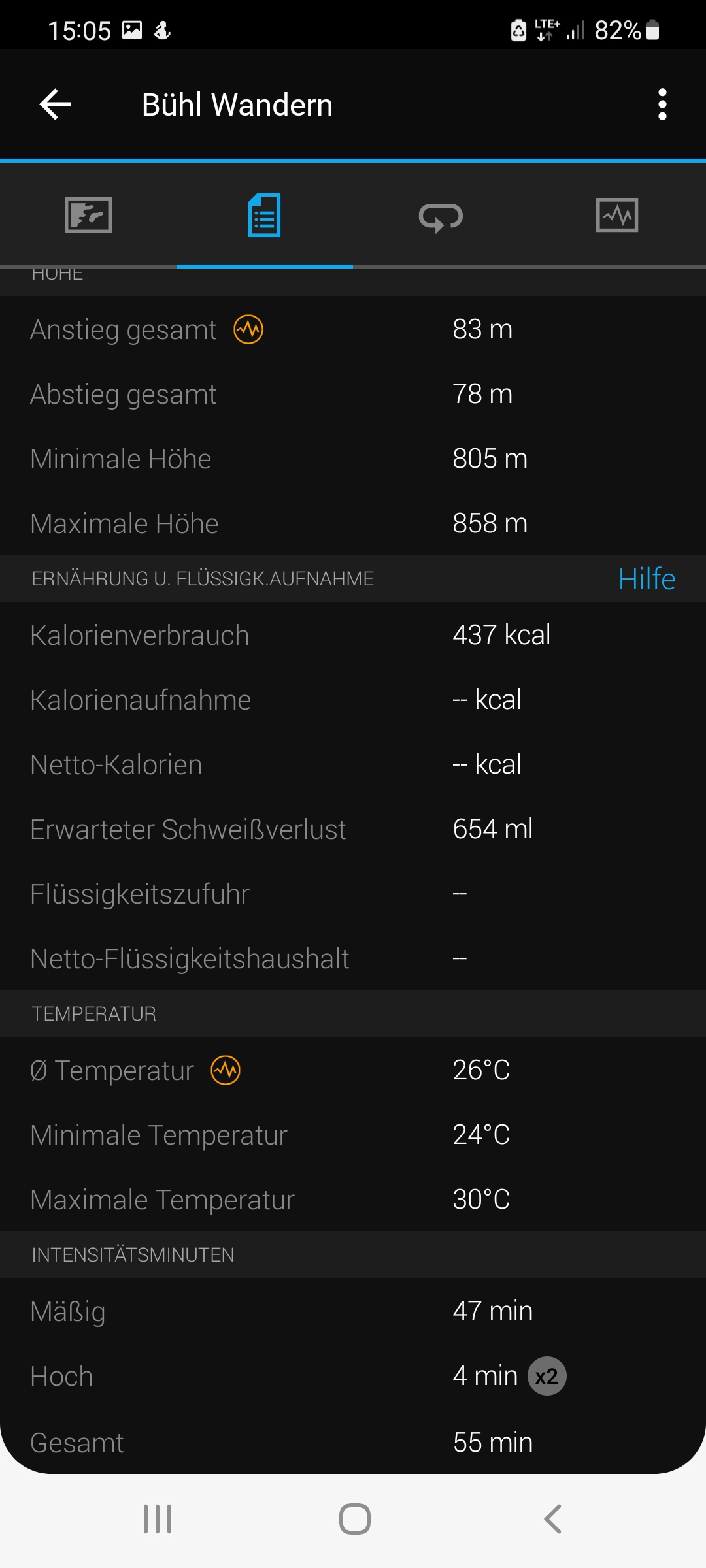Switch to the map overview tab
This screenshot has height=1568, width=706.
[x=88, y=215]
